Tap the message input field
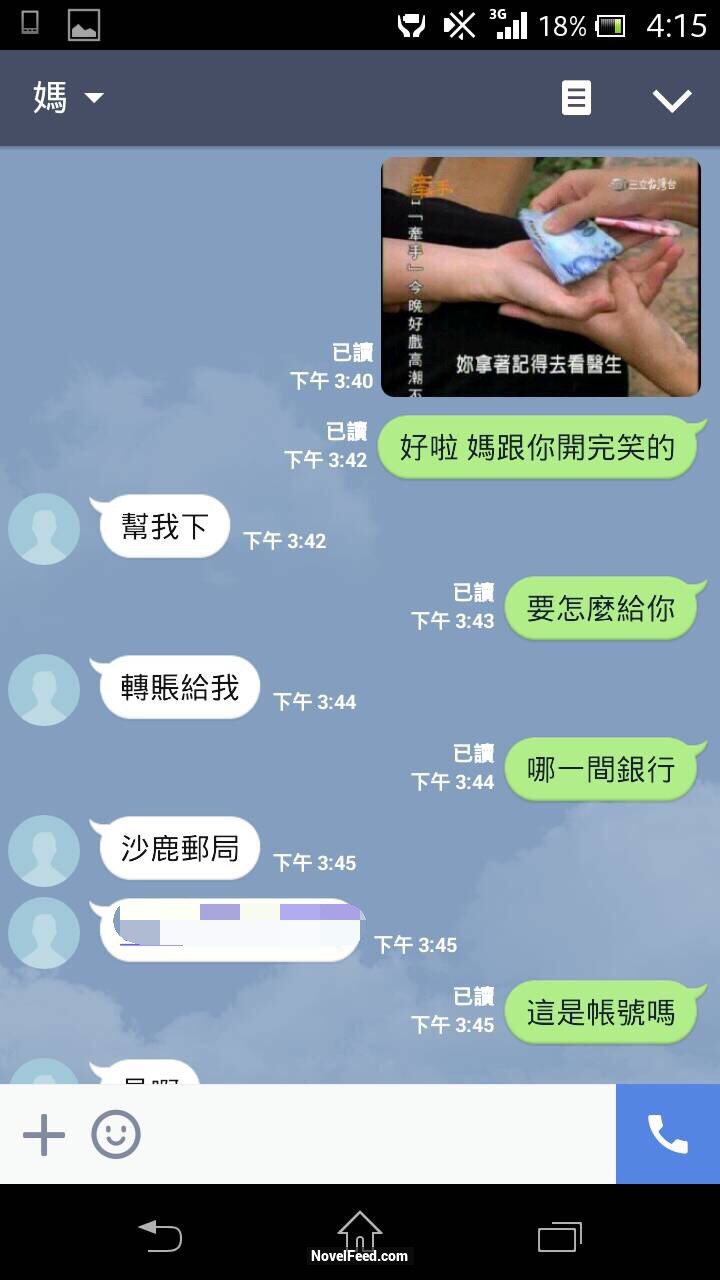This screenshot has width=720, height=1280. click(x=380, y=1135)
